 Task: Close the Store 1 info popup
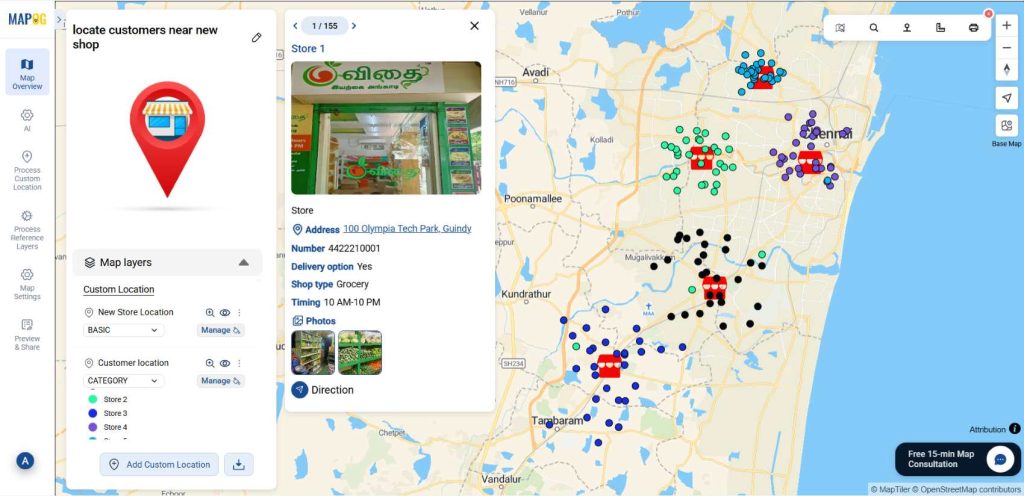coord(474,26)
